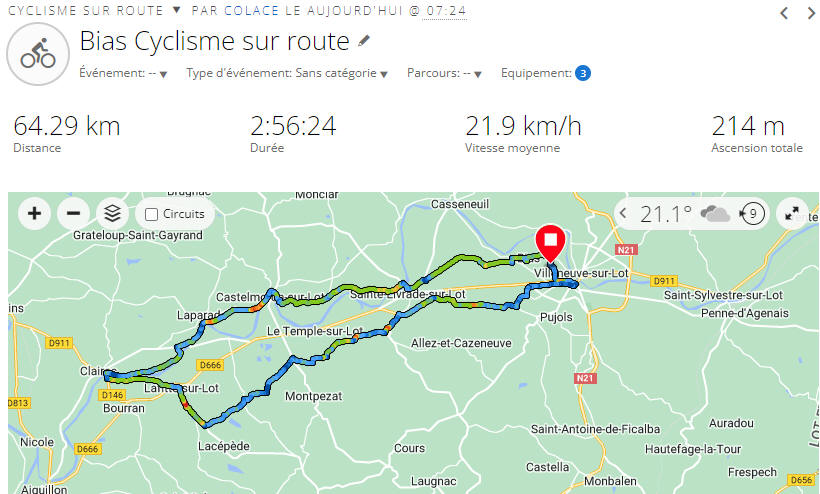Screen dimensions: 820x494
Task: Open the Cyclisme sur route activity type dropdown
Action: pyautogui.click(x=176, y=10)
